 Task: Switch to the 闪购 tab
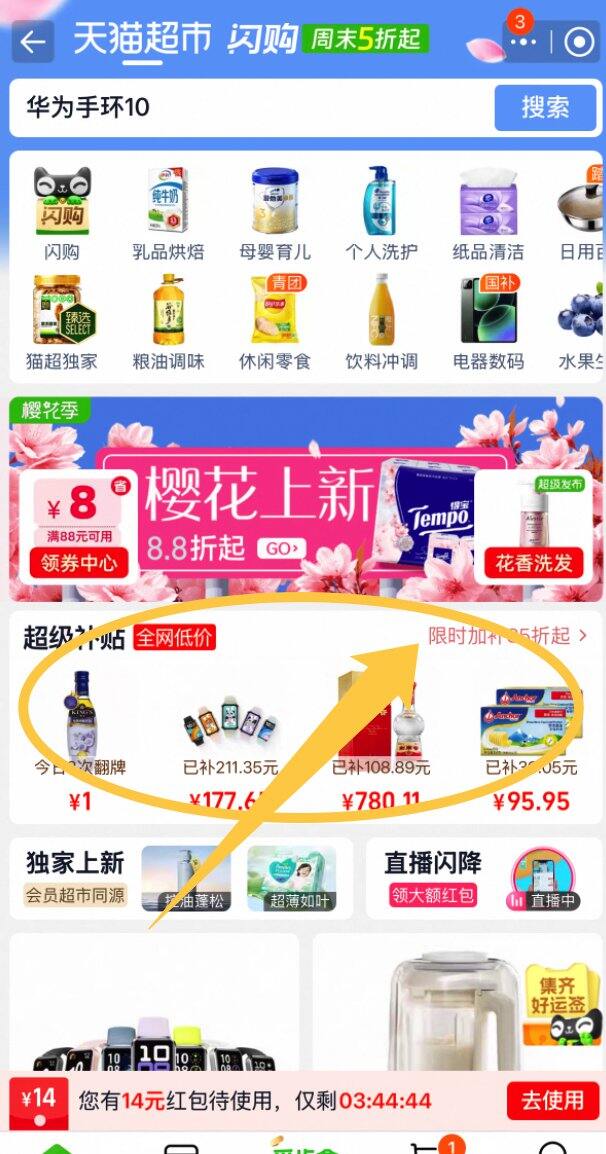point(262,40)
